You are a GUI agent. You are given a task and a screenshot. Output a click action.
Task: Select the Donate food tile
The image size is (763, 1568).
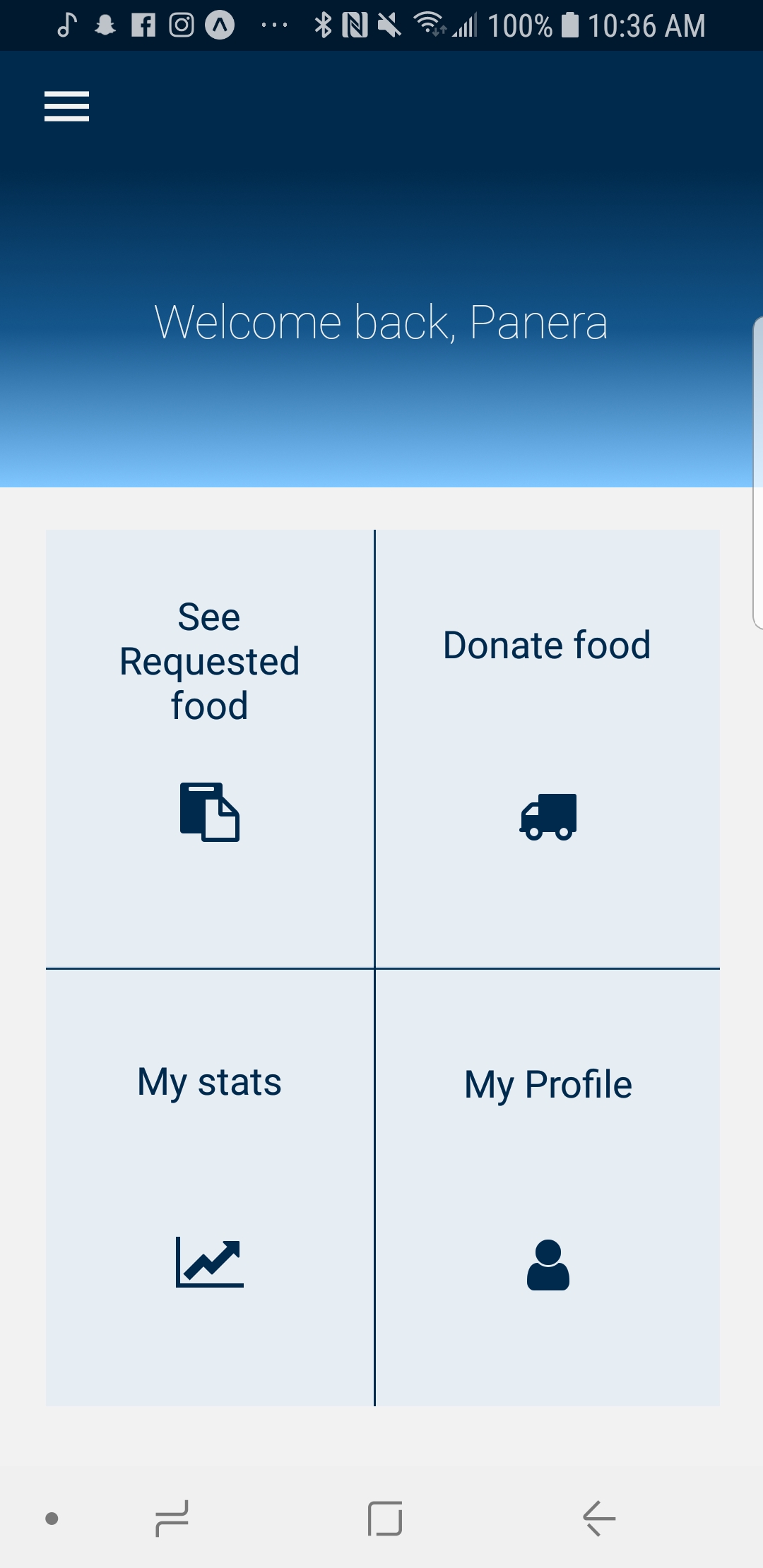(x=548, y=748)
